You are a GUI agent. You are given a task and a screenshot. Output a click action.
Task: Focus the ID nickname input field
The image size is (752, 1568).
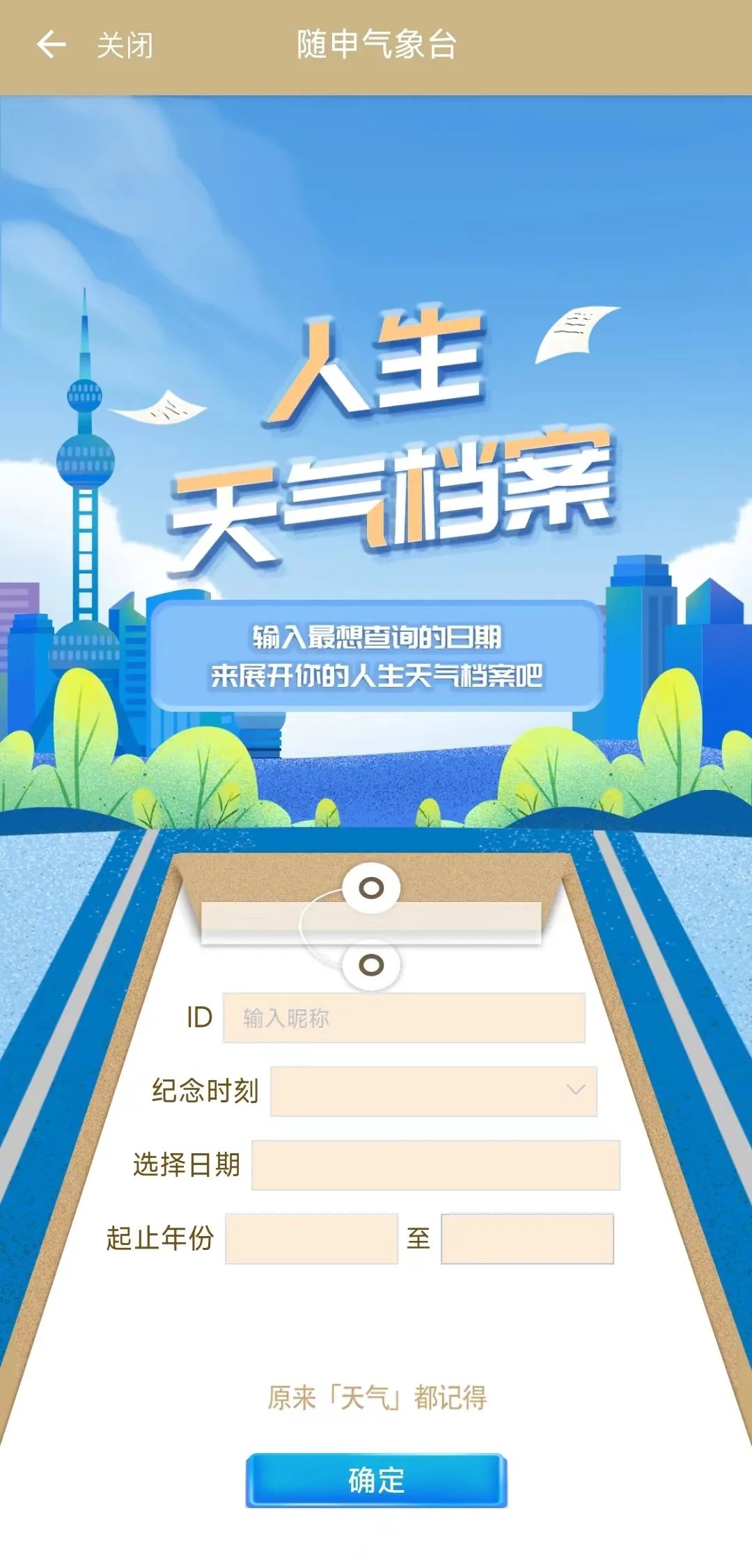coord(404,1017)
